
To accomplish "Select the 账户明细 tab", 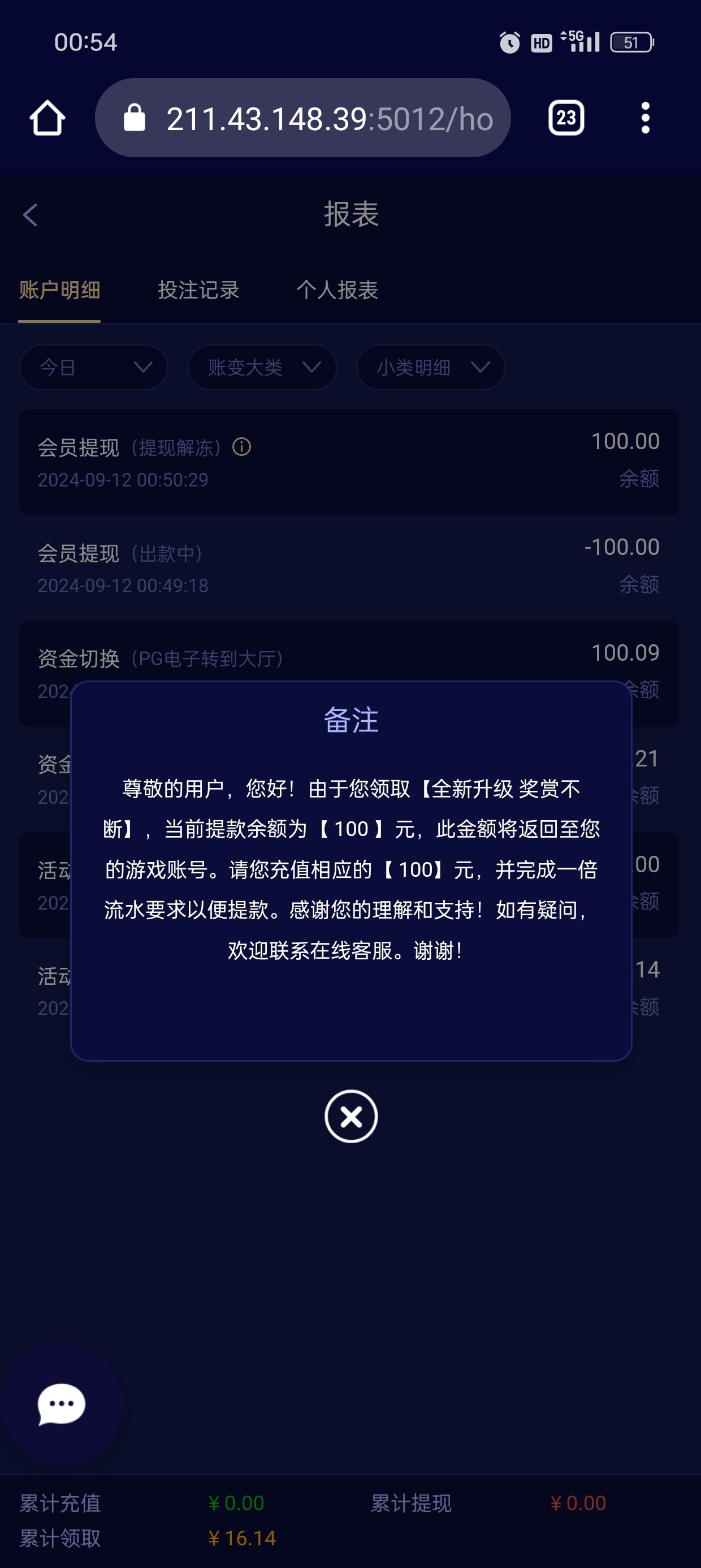I will tap(59, 290).
